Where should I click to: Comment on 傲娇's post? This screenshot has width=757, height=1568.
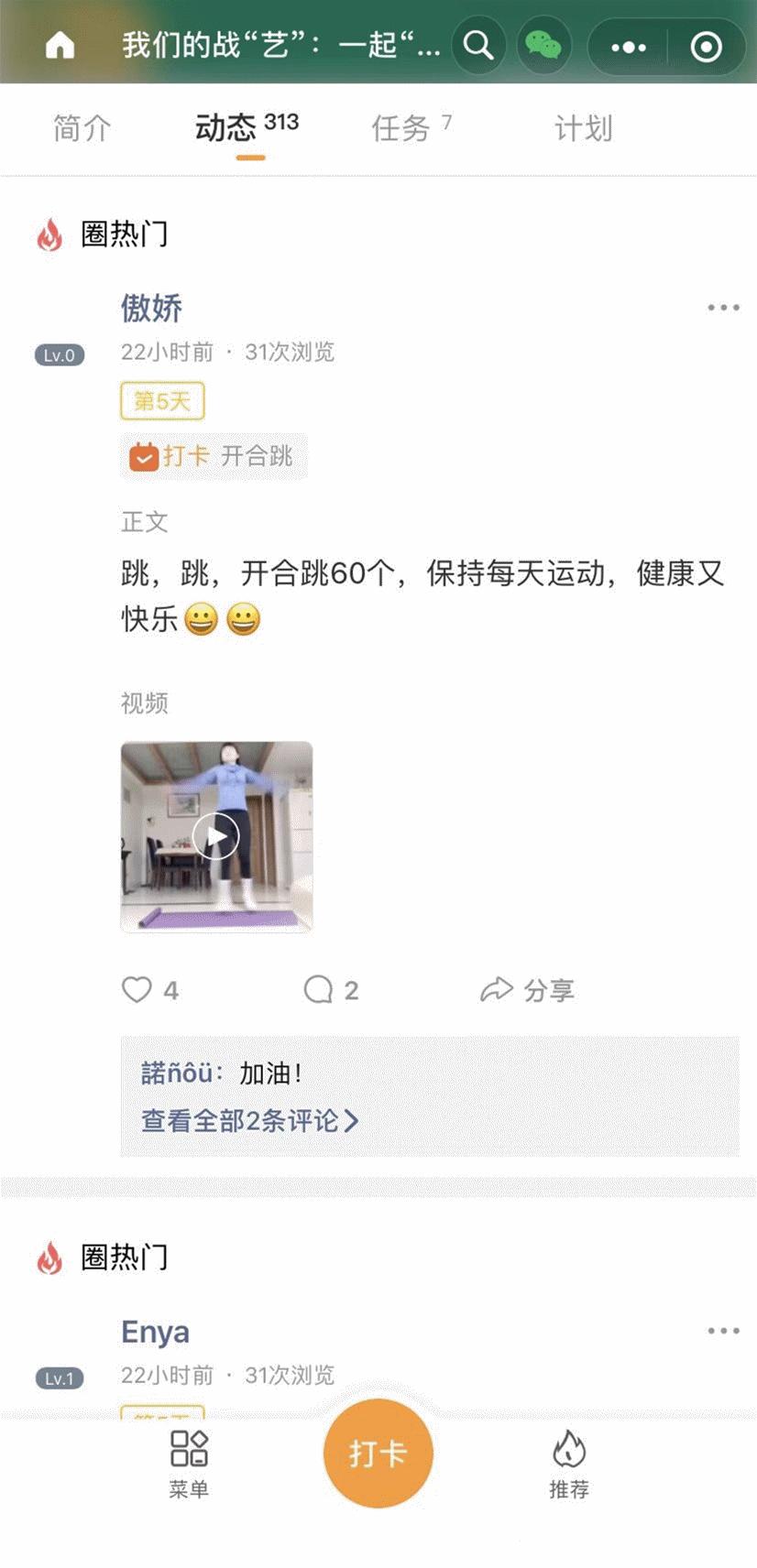click(319, 990)
